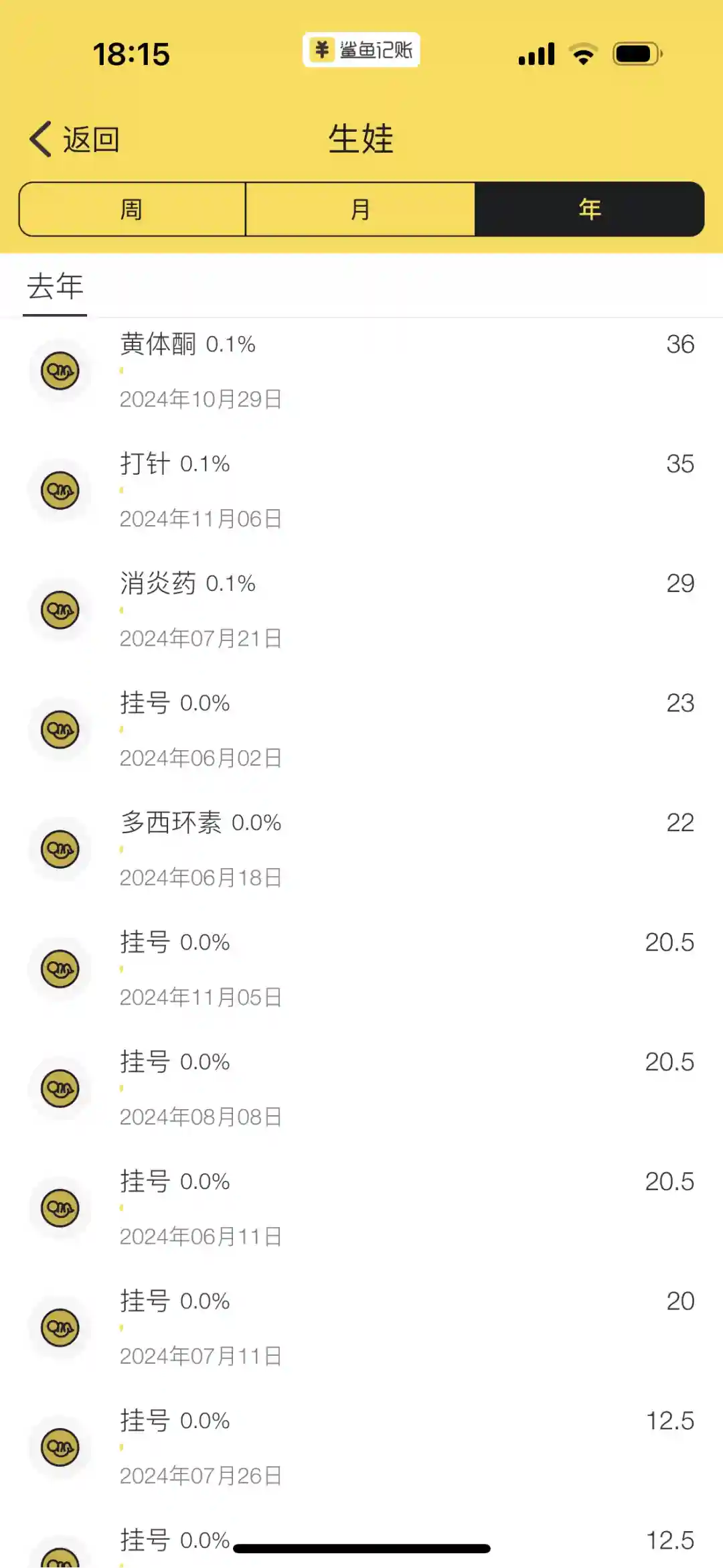View 挂号 record from 2024年07月26日
This screenshot has width=723, height=1568.
[x=361, y=1447]
